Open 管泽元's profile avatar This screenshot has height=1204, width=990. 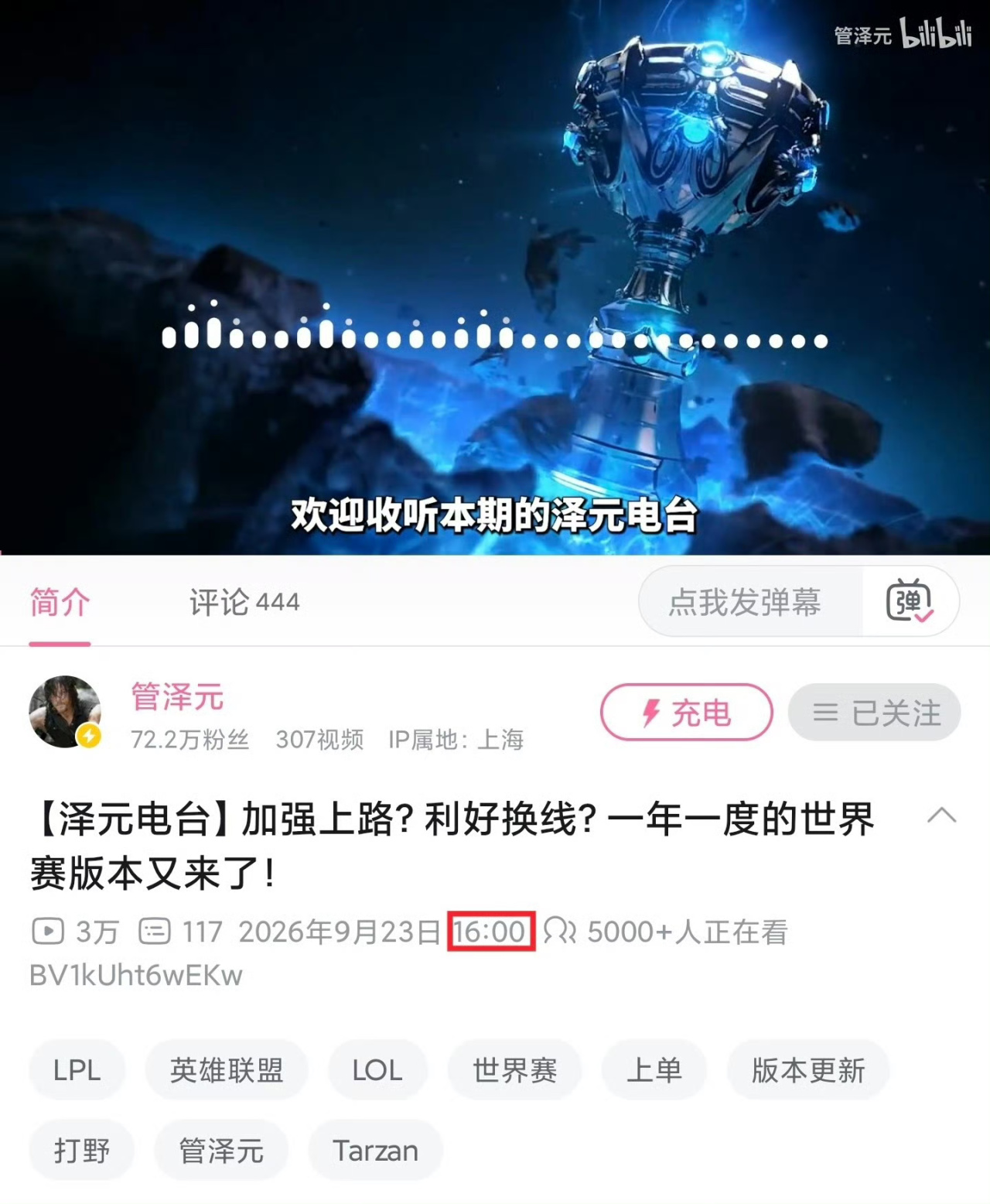point(65,712)
